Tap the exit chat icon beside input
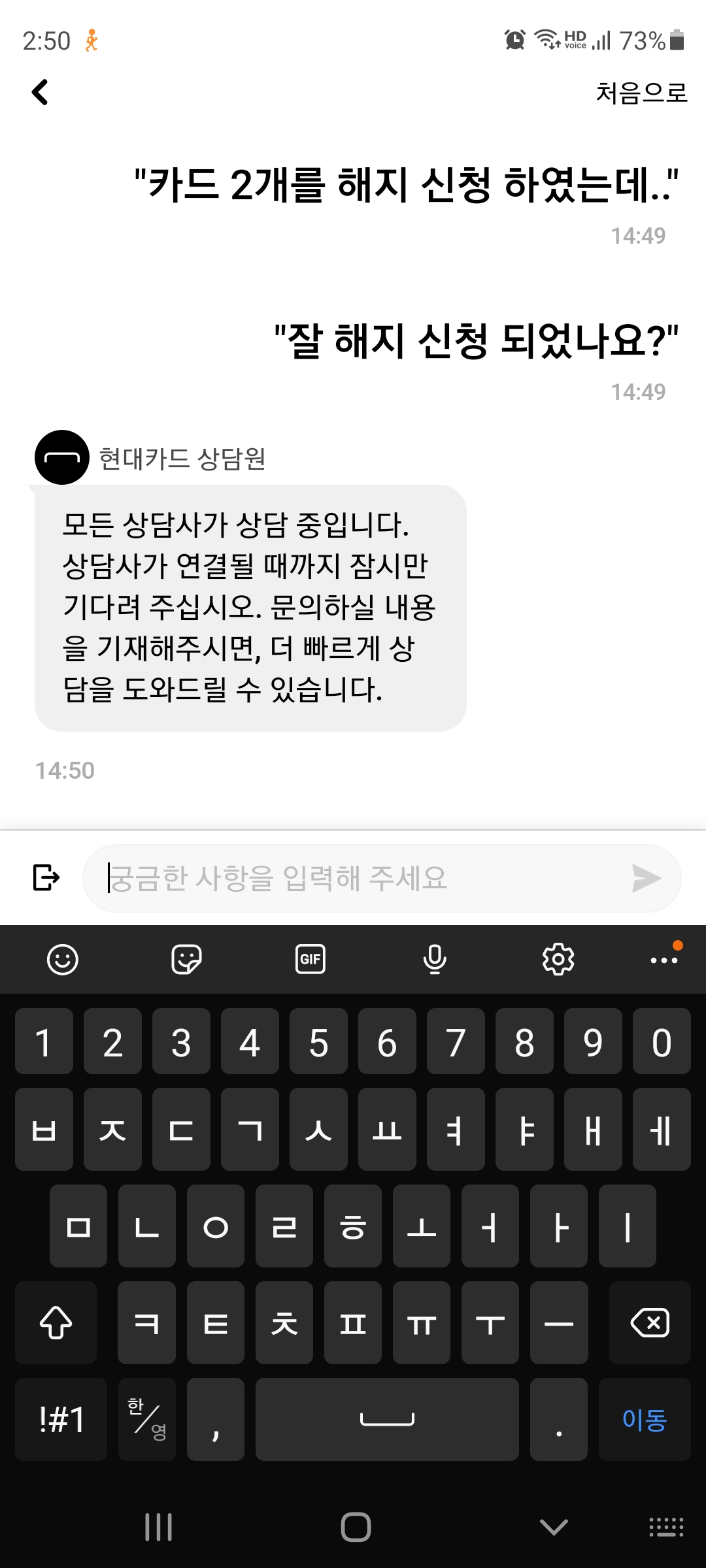706x1568 pixels. [x=46, y=877]
